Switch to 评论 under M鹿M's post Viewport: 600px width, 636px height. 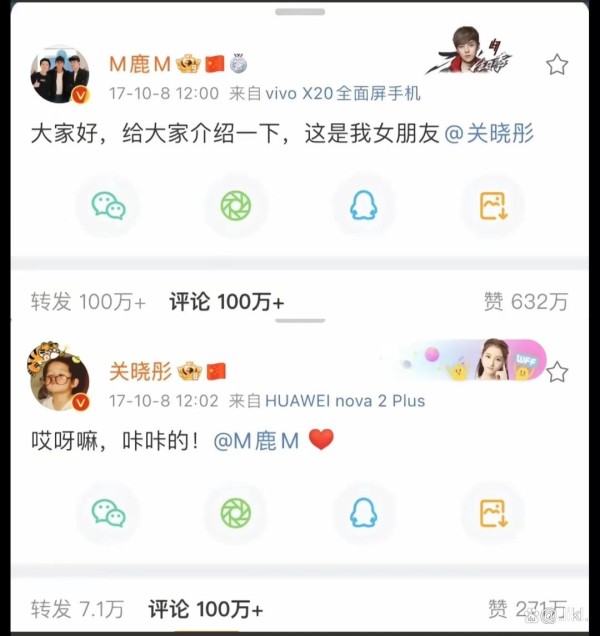tap(226, 302)
